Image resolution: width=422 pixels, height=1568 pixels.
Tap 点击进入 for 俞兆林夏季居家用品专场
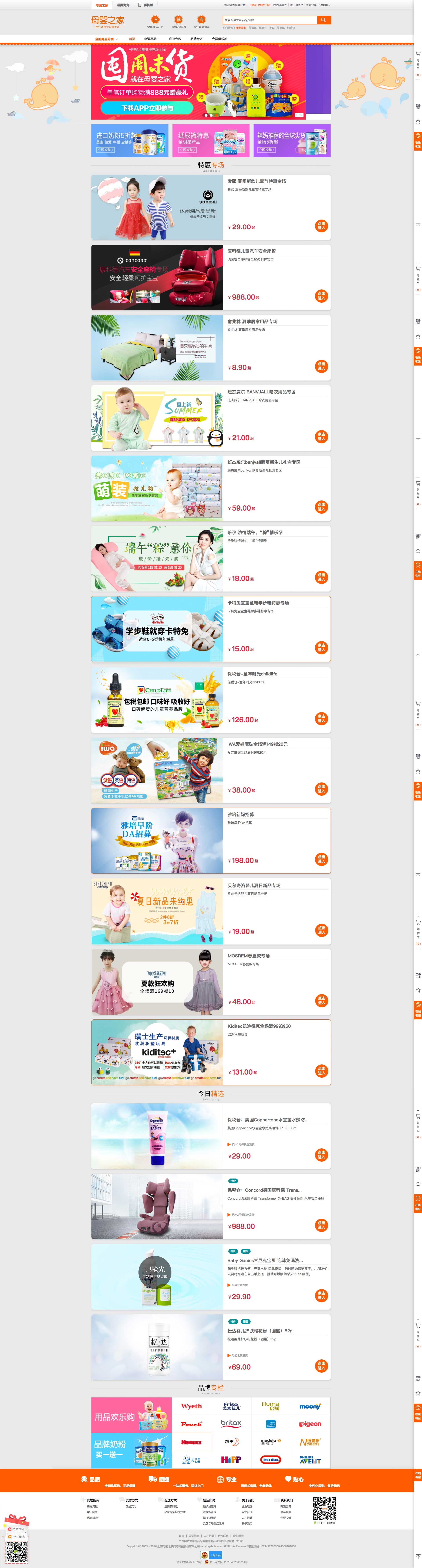pyautogui.click(x=321, y=366)
